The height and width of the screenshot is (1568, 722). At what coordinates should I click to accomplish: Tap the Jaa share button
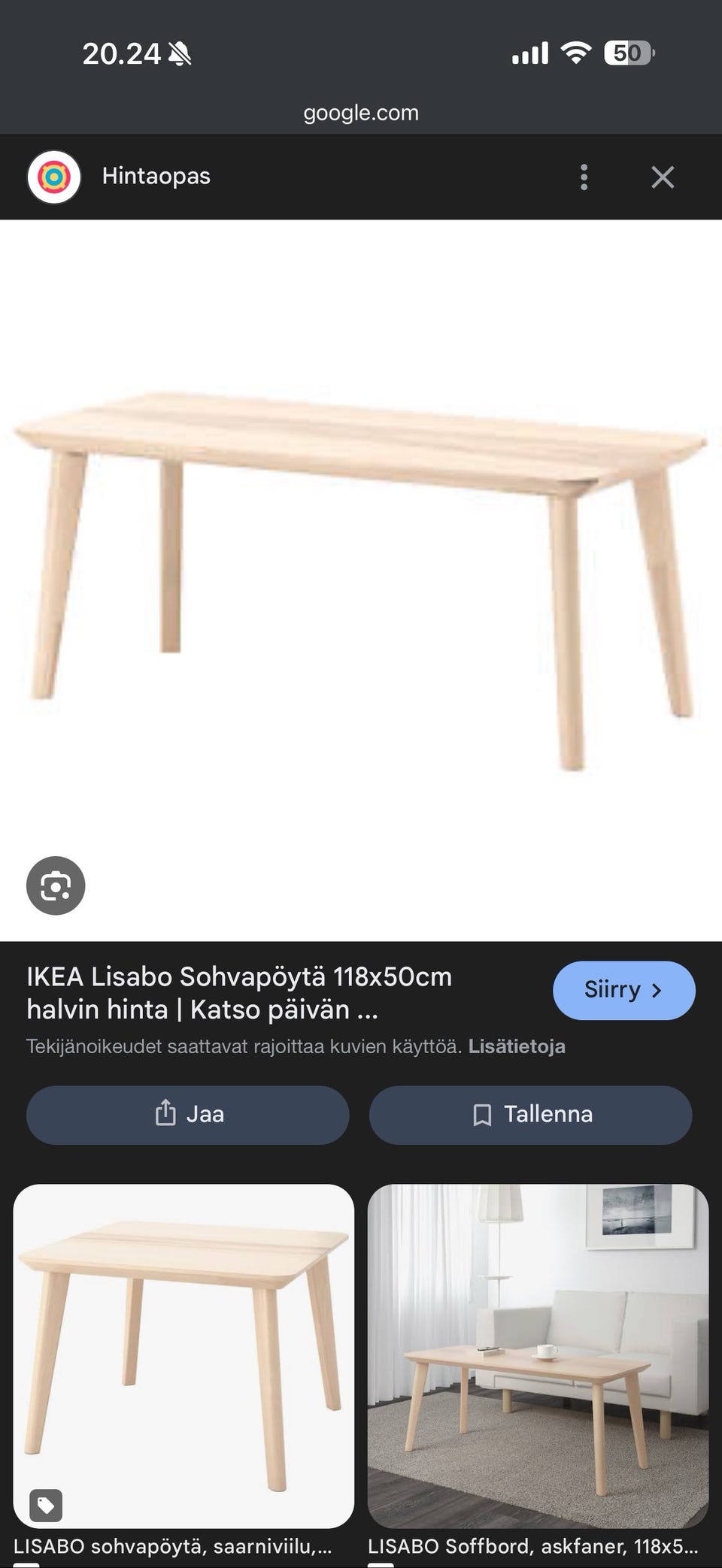[188, 1115]
